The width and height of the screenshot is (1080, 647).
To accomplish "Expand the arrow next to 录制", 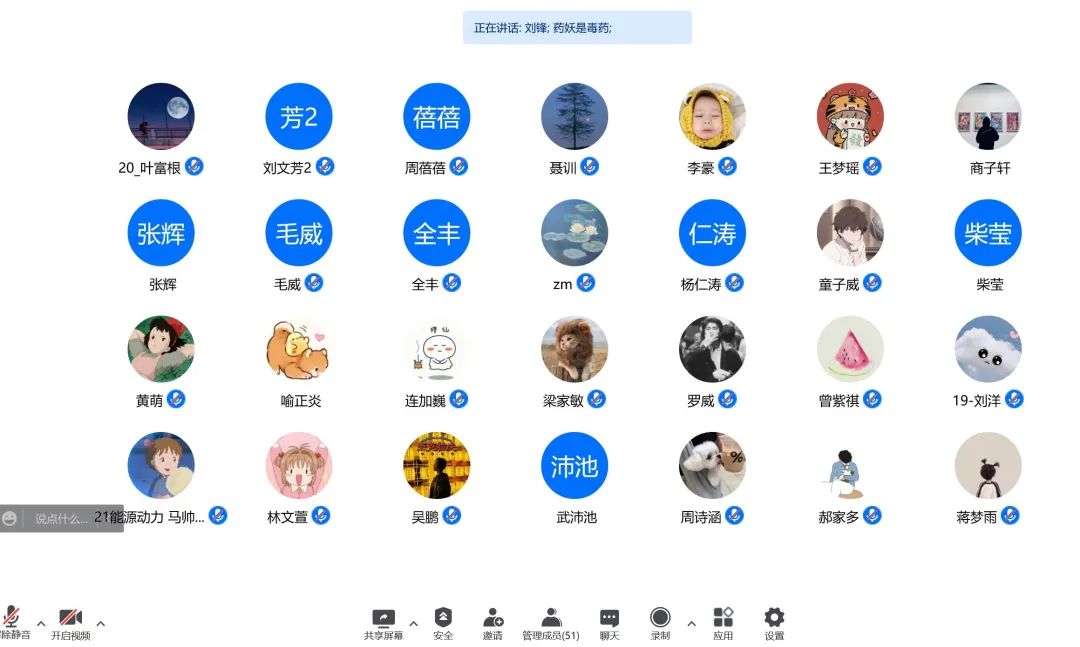I will coord(691,624).
